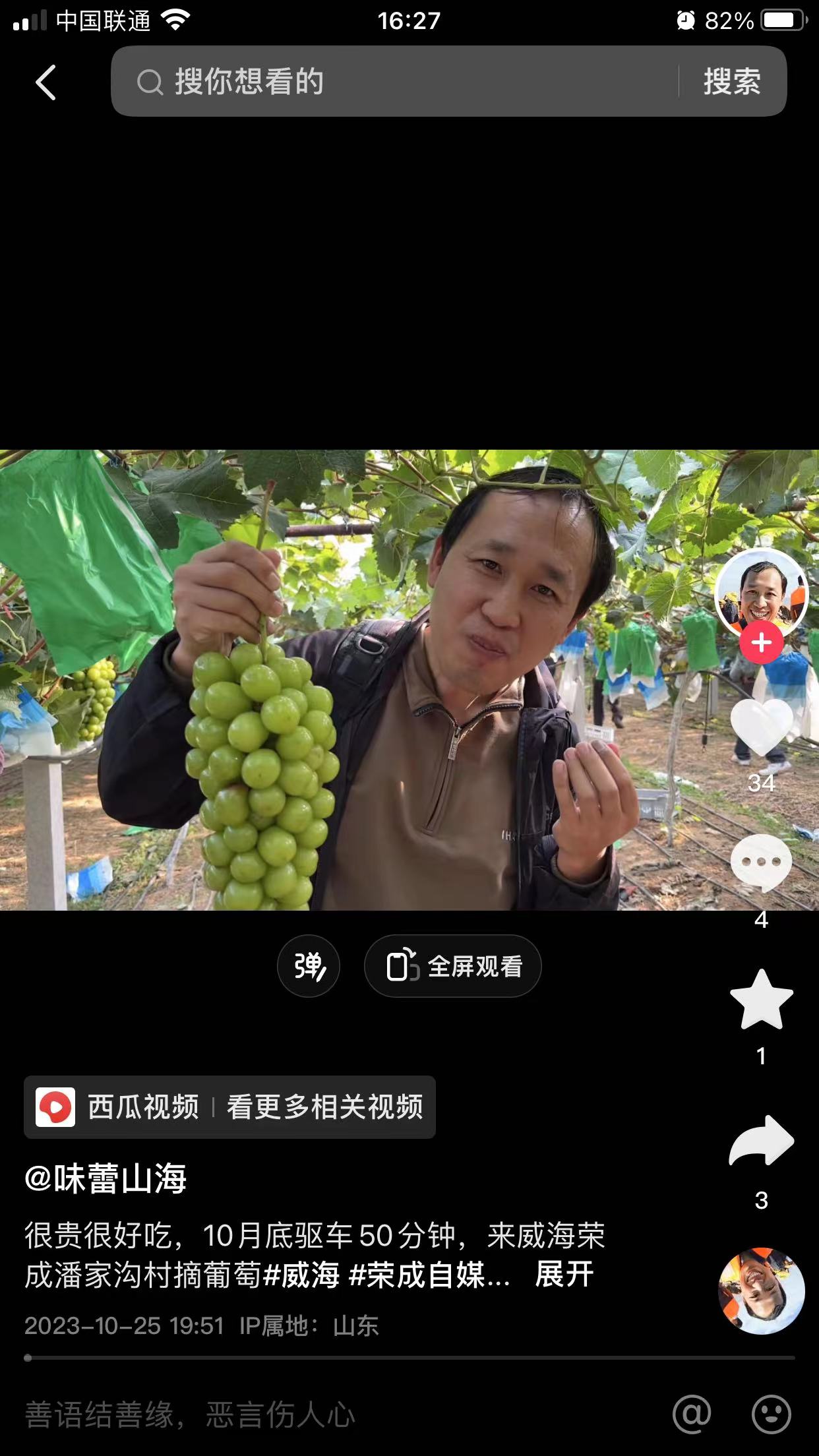
Task: Open the creator's avatar profile
Action: (x=761, y=593)
